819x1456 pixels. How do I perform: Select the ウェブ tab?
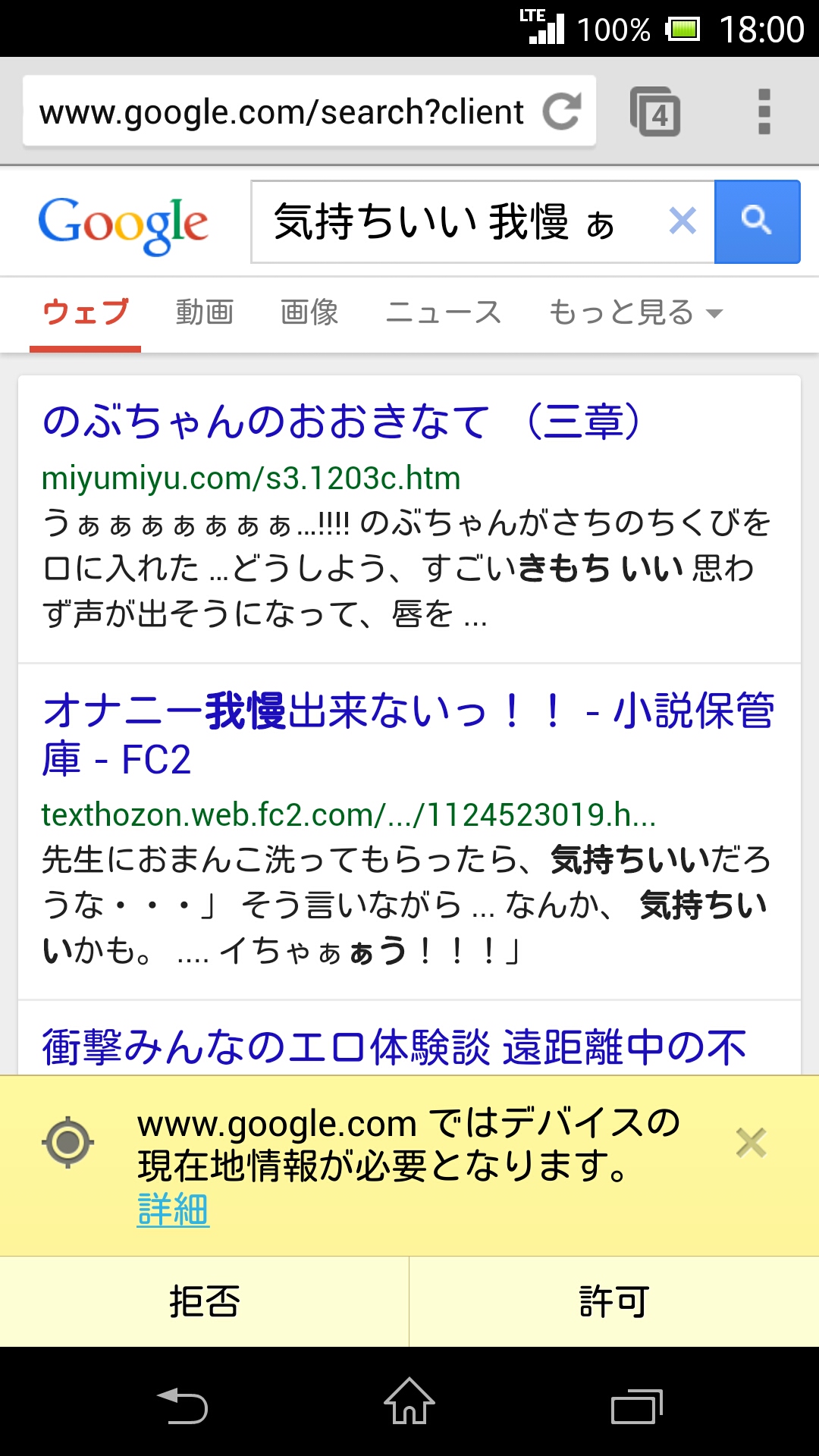(x=86, y=312)
